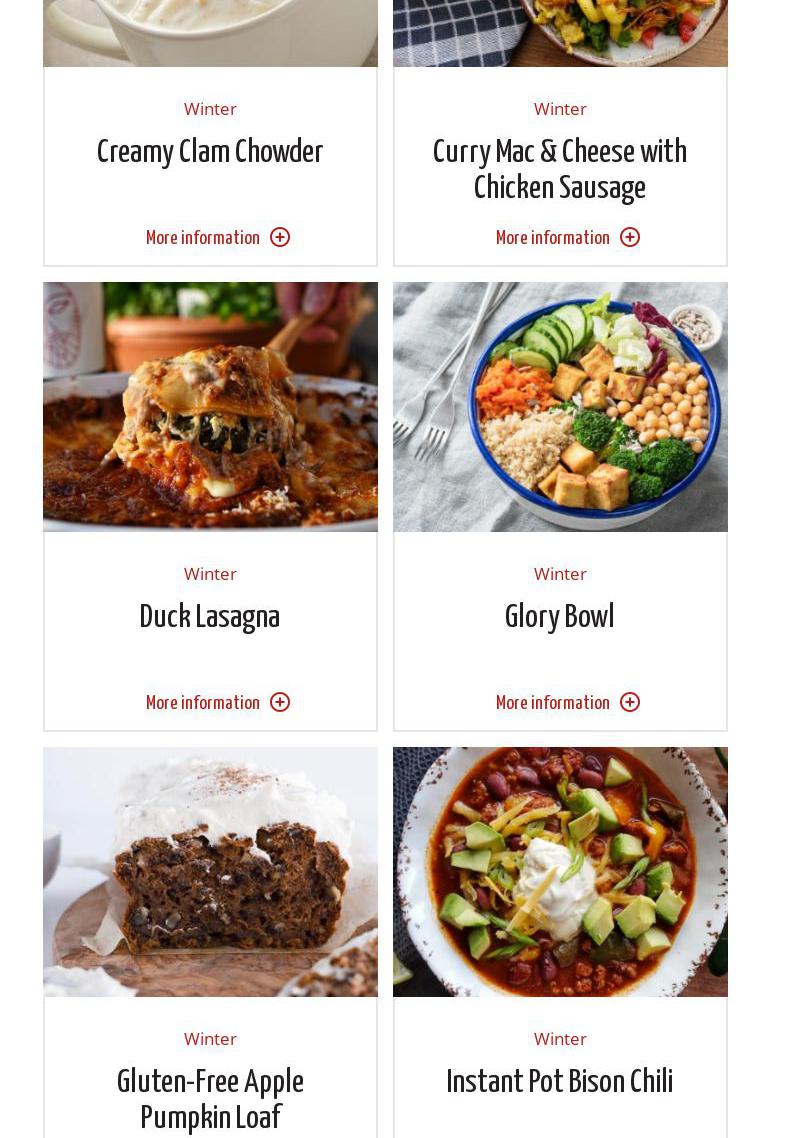785x1138 pixels.
Task: Tap the Gluten-Free Apple Pumpkin Loaf title
Action: [210, 1099]
